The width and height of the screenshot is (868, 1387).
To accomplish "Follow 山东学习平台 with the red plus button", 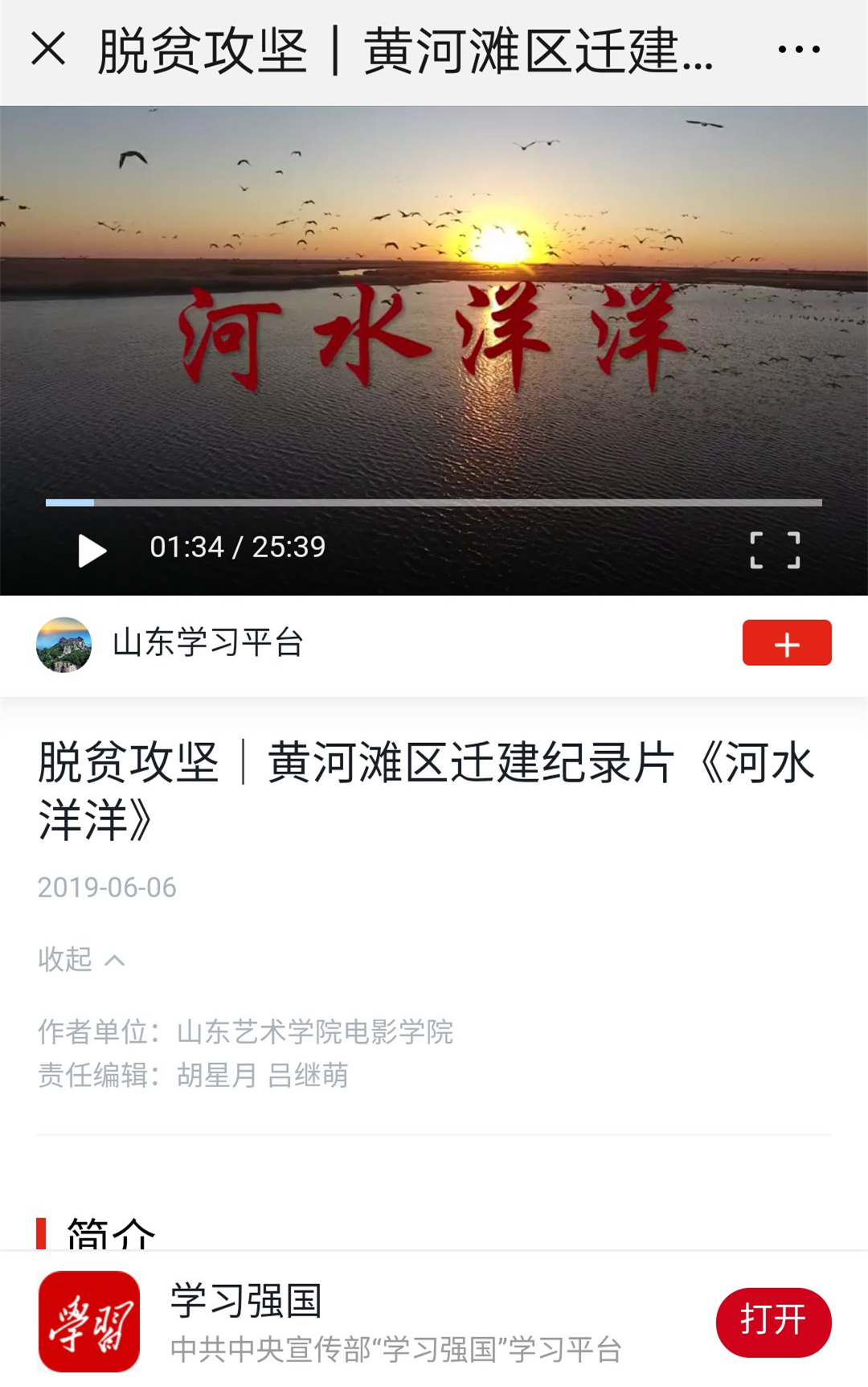I will coord(786,642).
